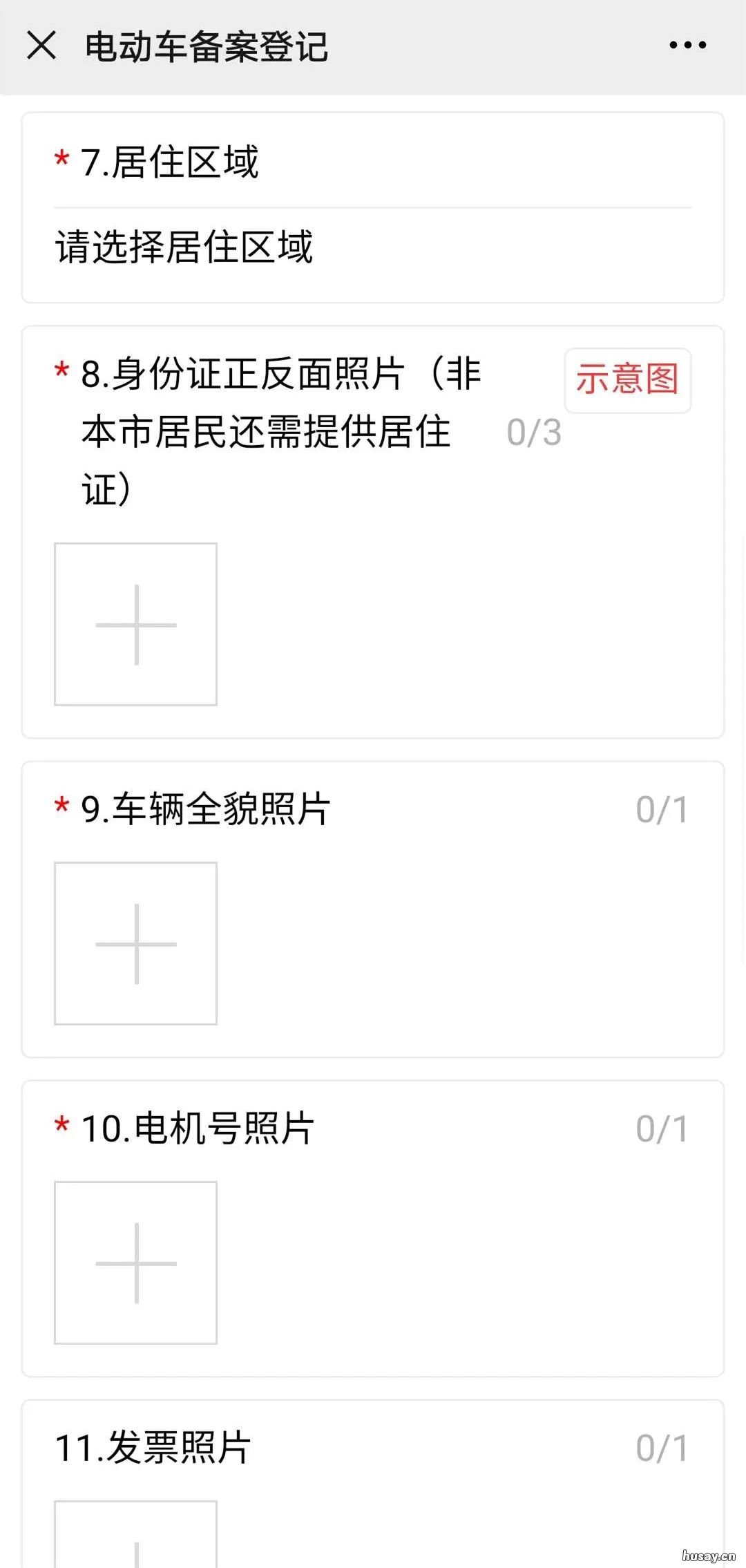Screen dimensions: 746x1568
Task: Tap the plus icon to upload ID card photos
Action: [135, 625]
